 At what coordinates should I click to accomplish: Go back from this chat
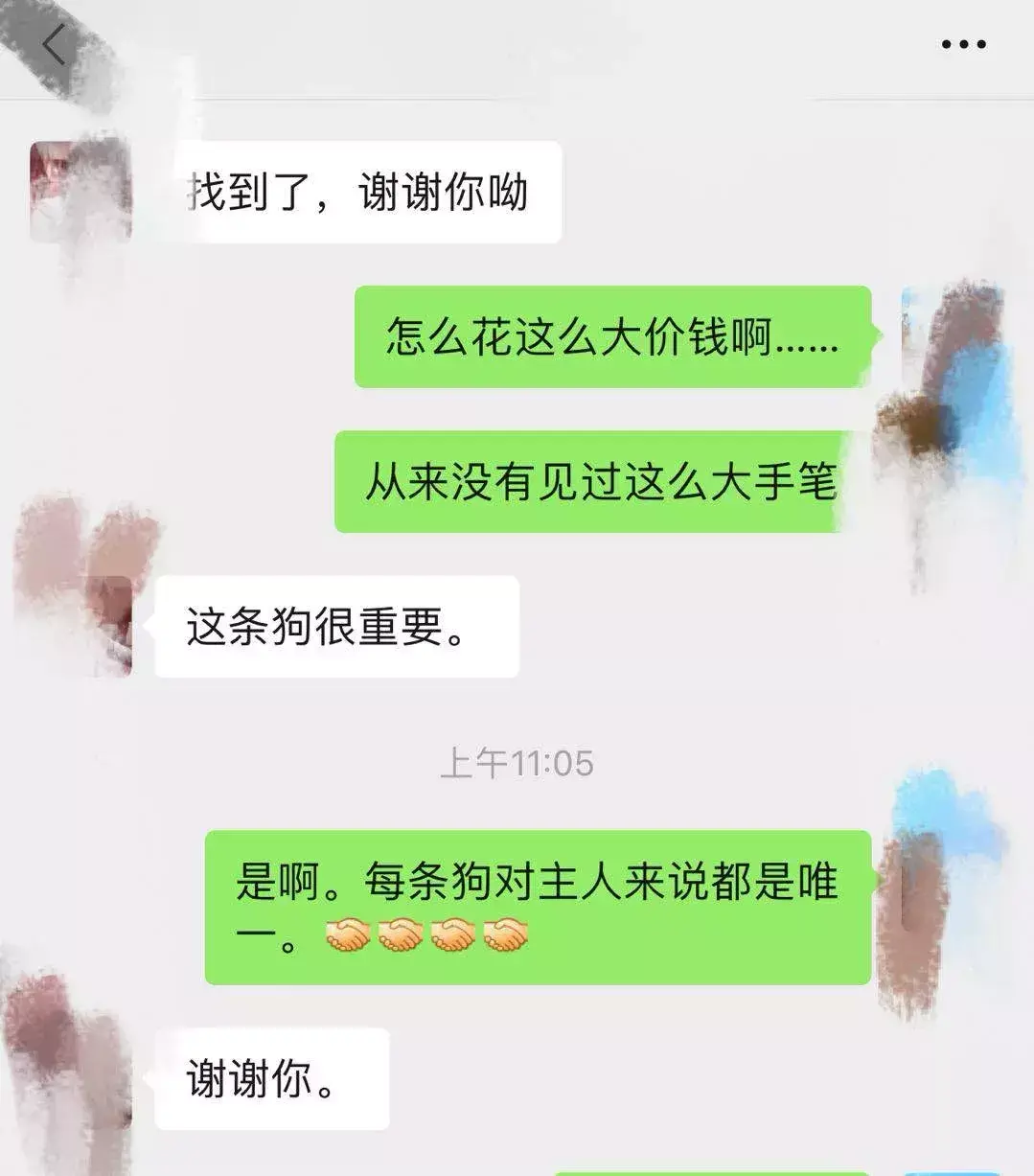point(54,45)
